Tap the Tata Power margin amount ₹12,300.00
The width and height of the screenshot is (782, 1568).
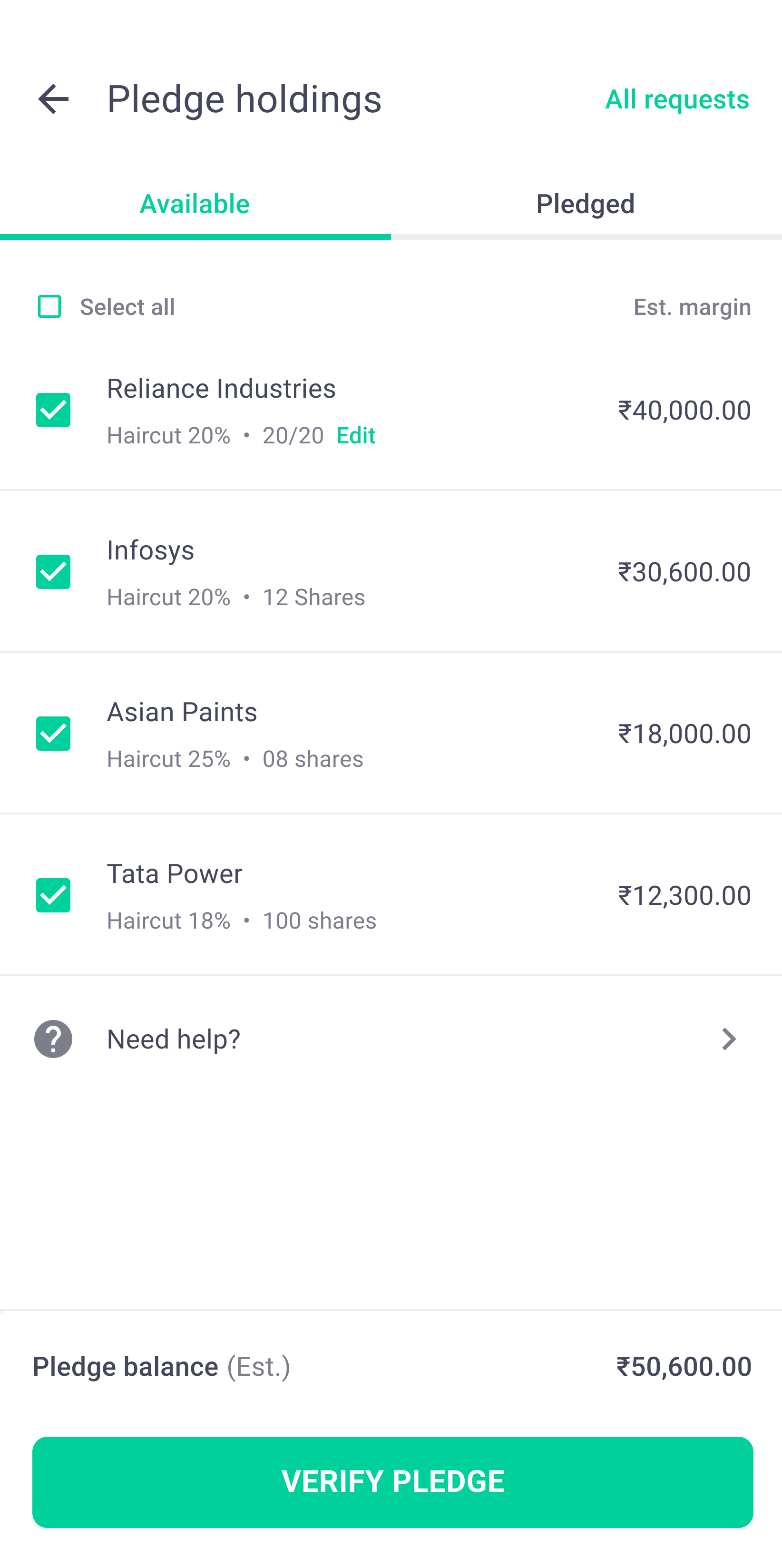click(684, 895)
